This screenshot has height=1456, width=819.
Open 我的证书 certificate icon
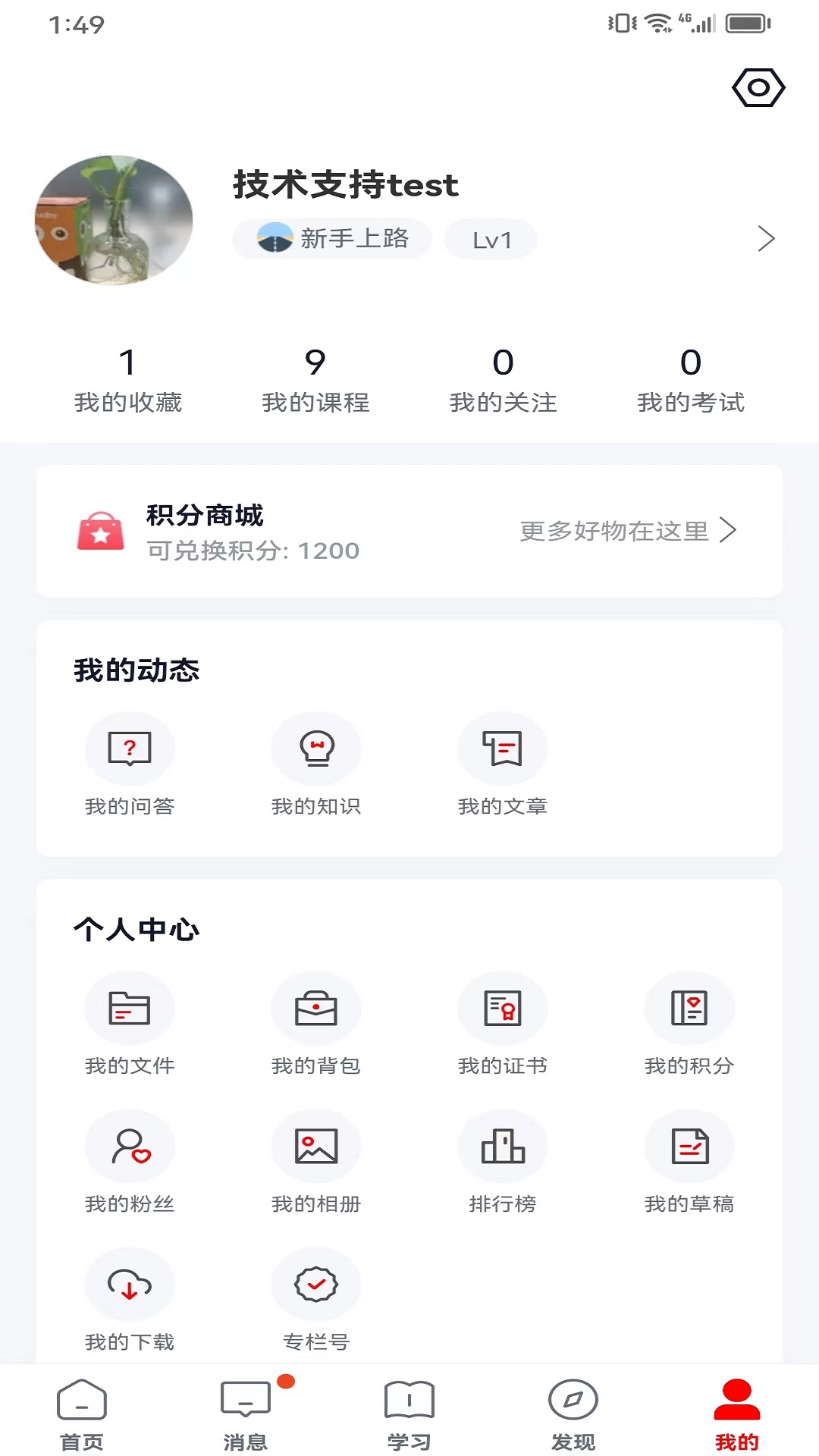pos(503,1009)
